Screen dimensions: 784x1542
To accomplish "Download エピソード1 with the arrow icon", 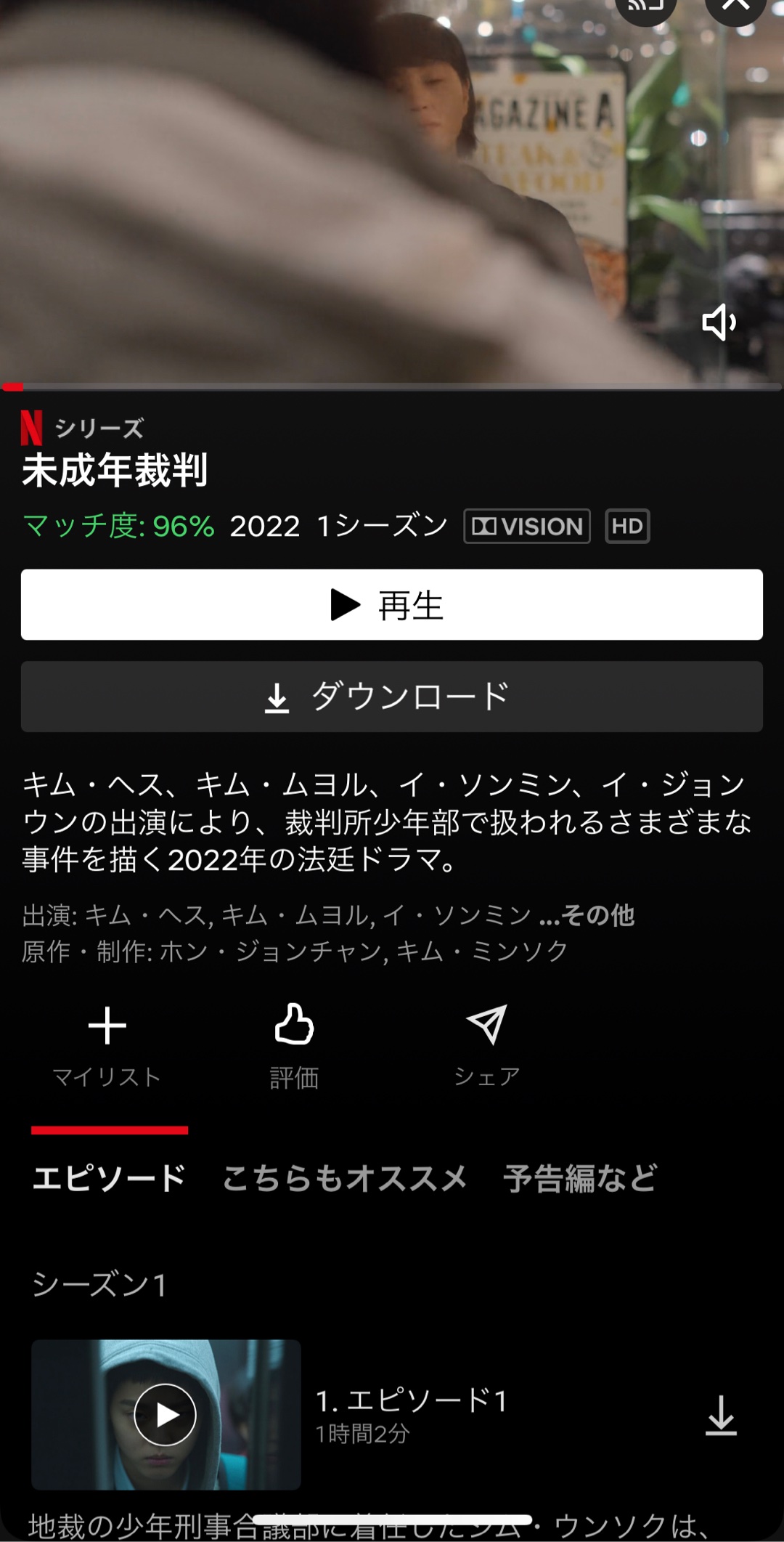I will (x=721, y=1415).
